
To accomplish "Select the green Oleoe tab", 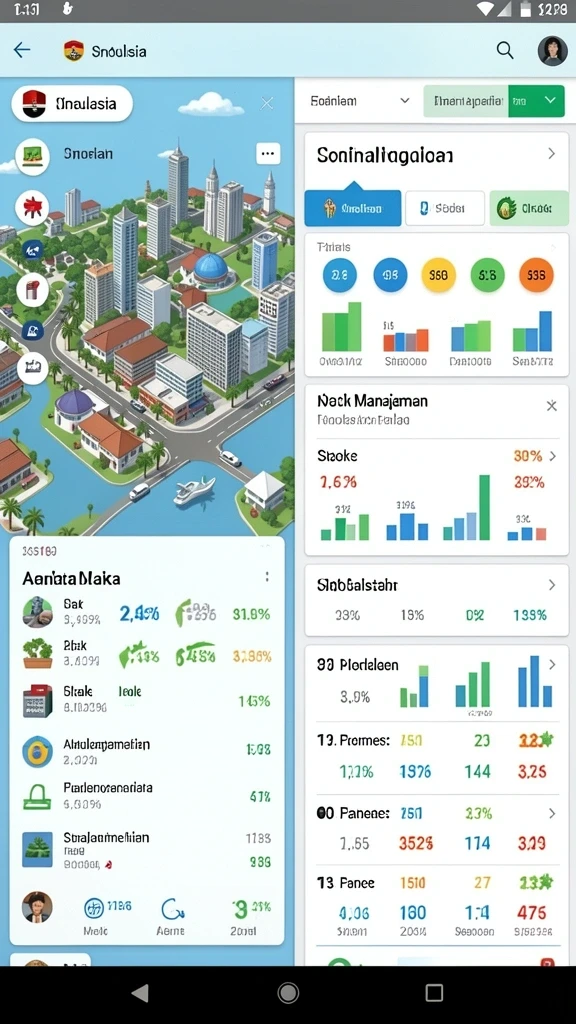I will pyautogui.click(x=528, y=208).
